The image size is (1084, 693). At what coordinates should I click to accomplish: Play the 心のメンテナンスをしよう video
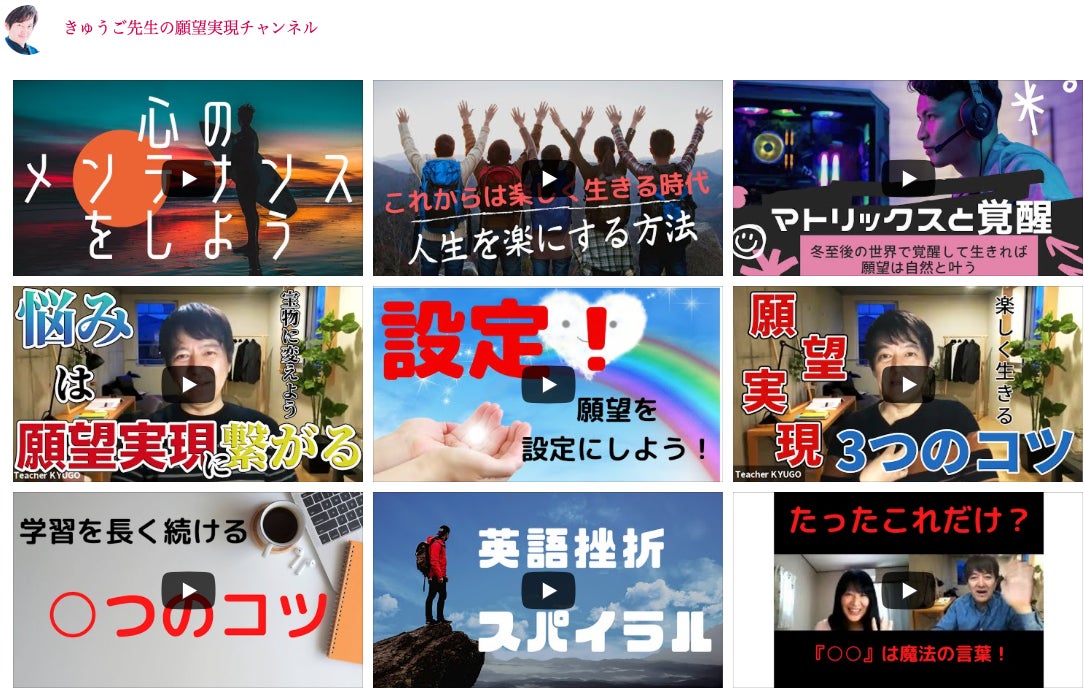(x=188, y=179)
